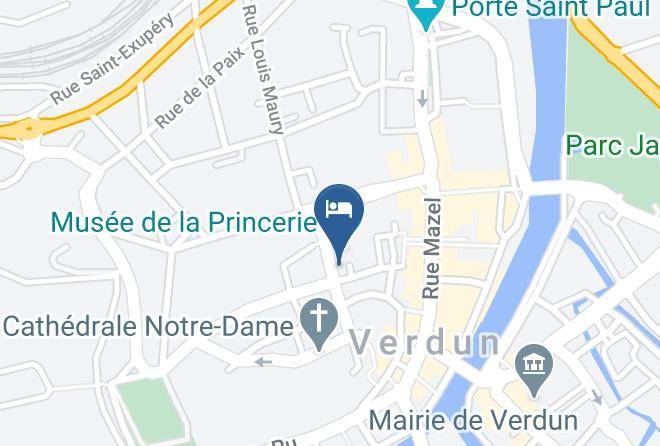Open the Cathédrale Notre-Dame cross marker
Viewport: 660px width, 446px height.
tap(319, 324)
